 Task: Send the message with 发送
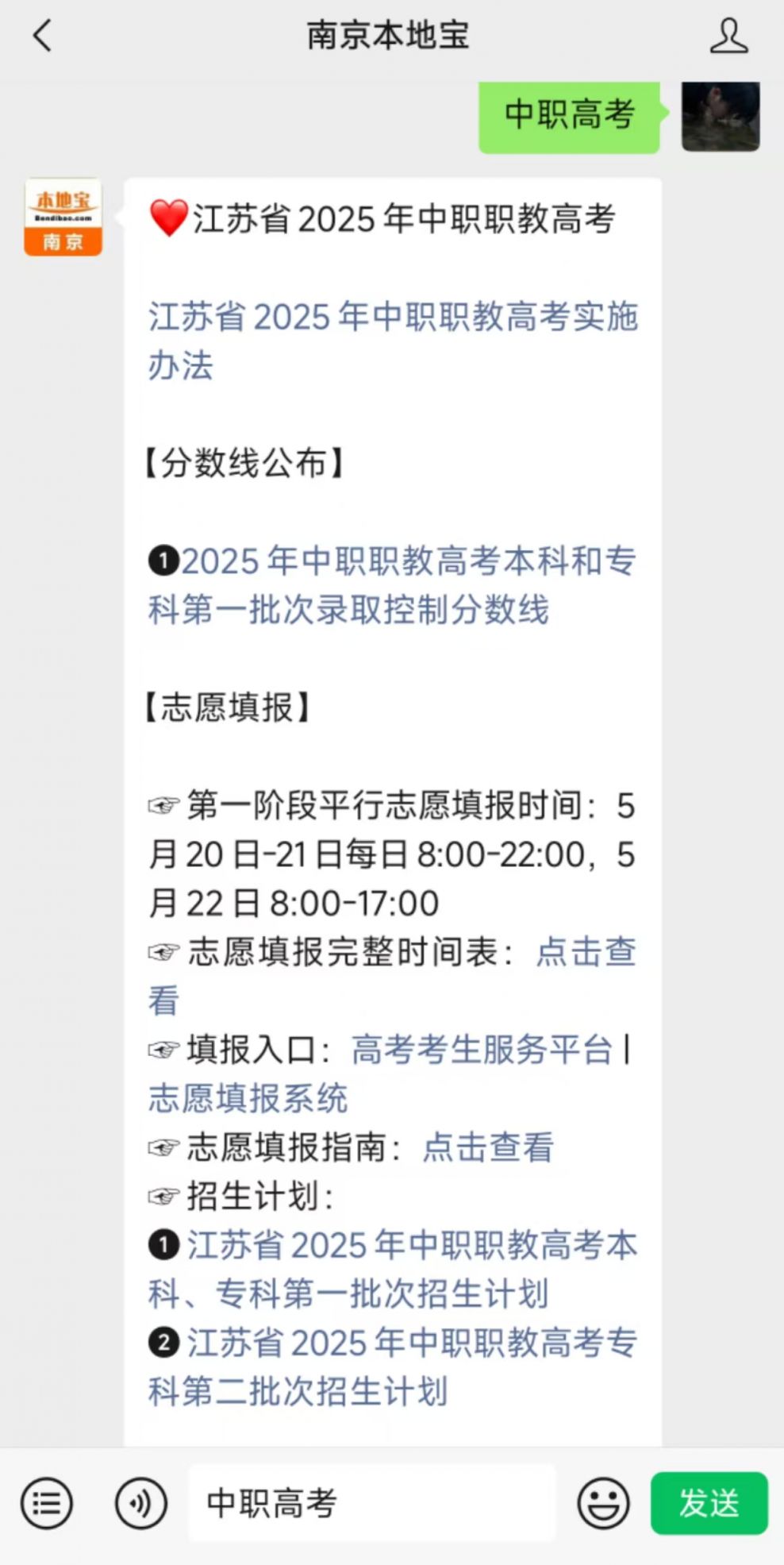709,1503
